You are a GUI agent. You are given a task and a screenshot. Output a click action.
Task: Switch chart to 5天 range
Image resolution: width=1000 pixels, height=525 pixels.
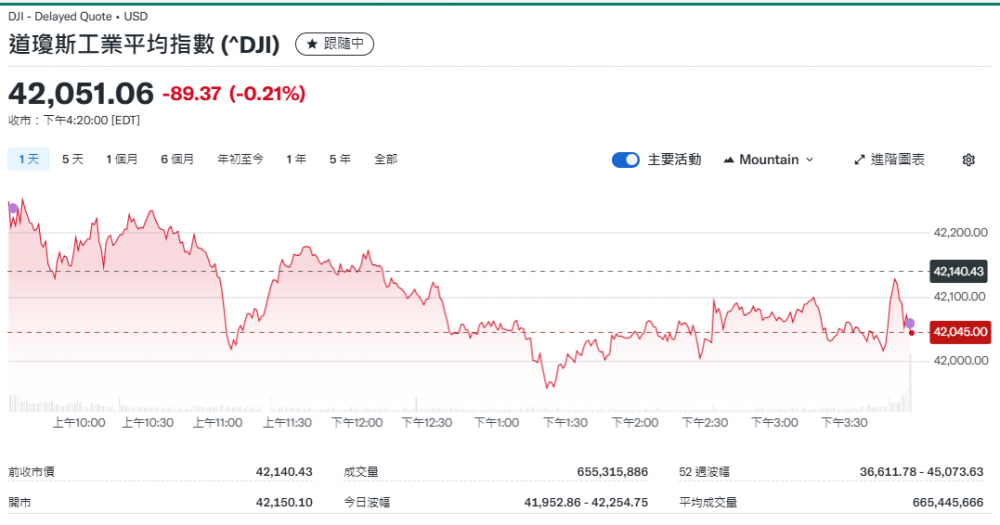pos(73,159)
